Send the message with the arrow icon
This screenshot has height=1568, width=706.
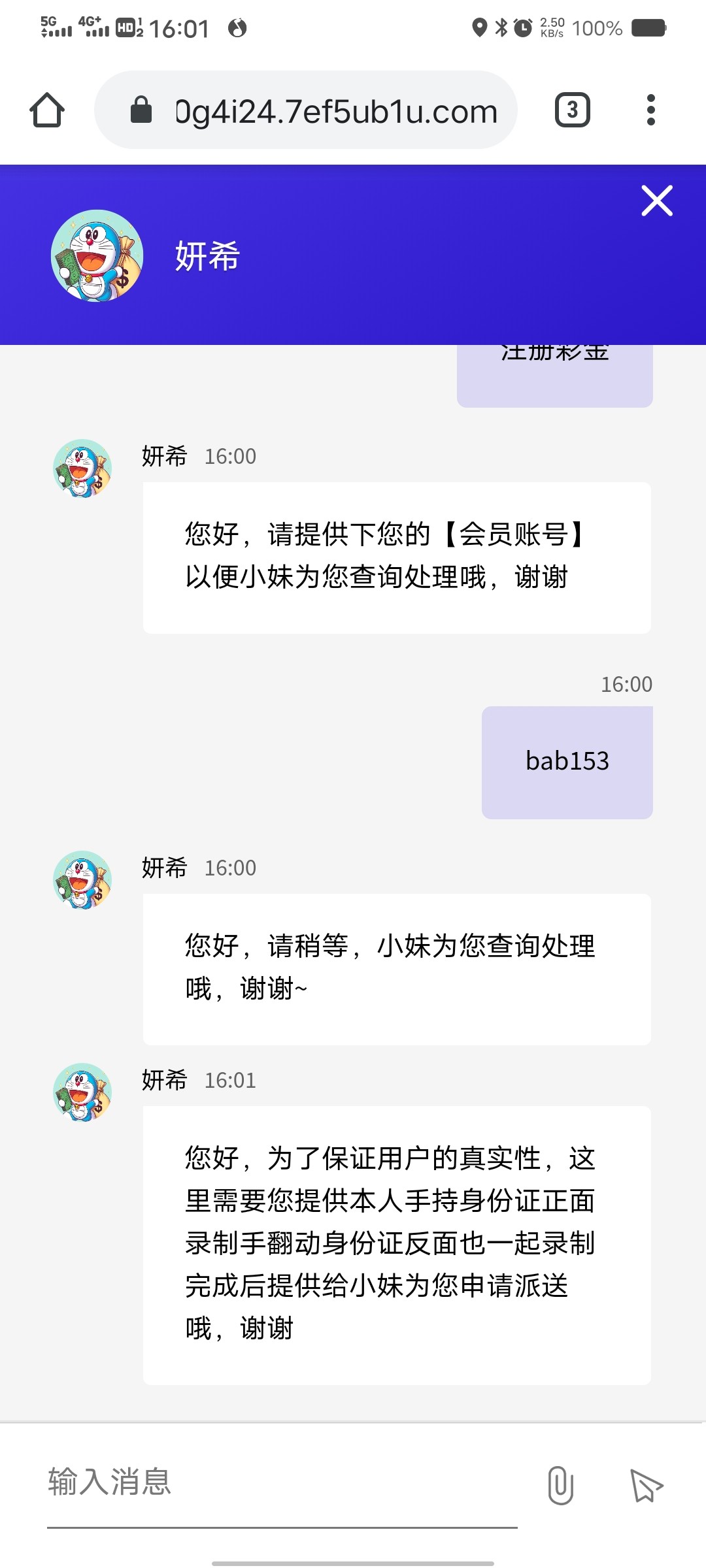tap(646, 1484)
